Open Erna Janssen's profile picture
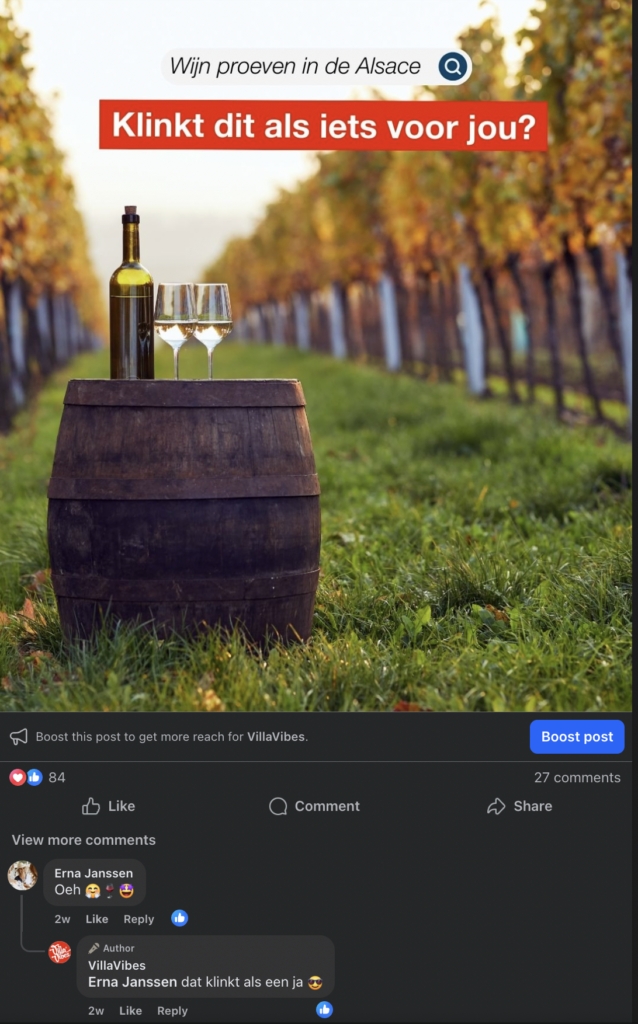The image size is (638, 1024). [x=23, y=876]
